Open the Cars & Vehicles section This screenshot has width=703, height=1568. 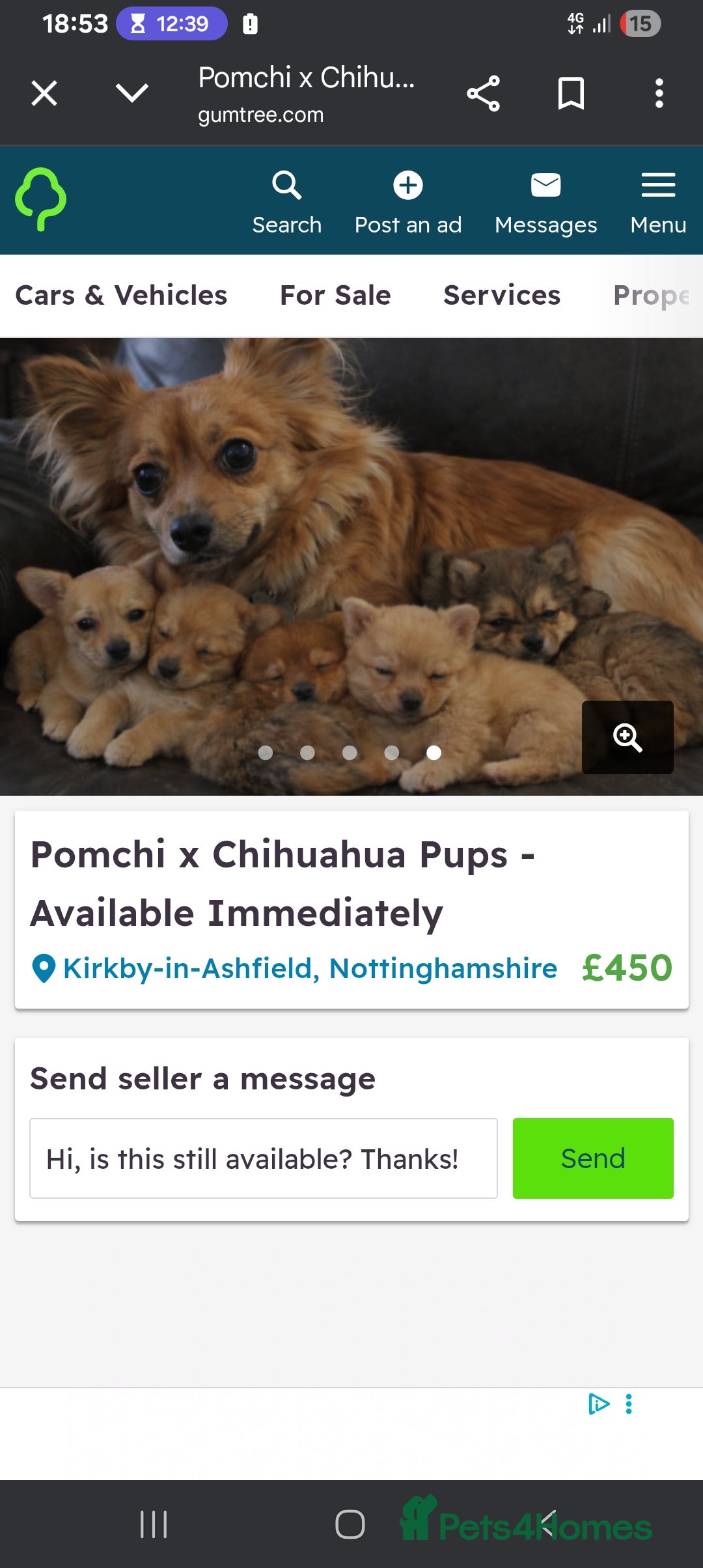(x=121, y=295)
